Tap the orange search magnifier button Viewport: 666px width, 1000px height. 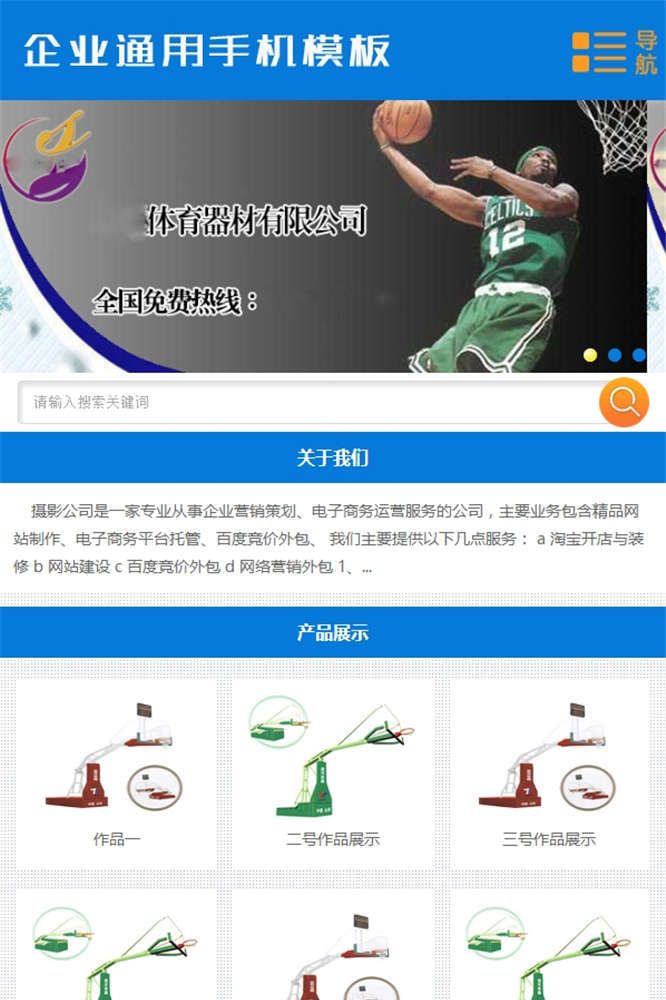pyautogui.click(x=623, y=402)
